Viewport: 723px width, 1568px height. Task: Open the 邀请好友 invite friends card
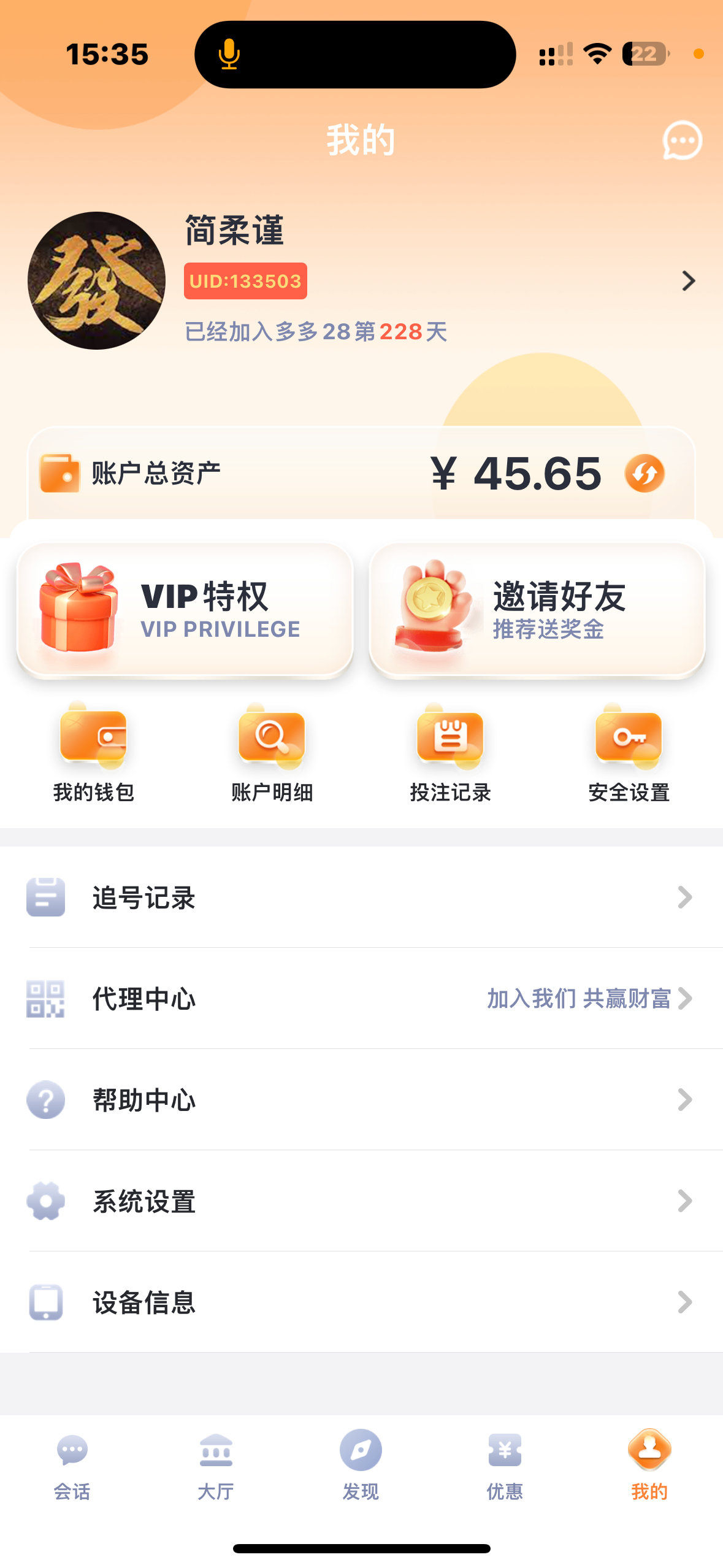coord(537,610)
